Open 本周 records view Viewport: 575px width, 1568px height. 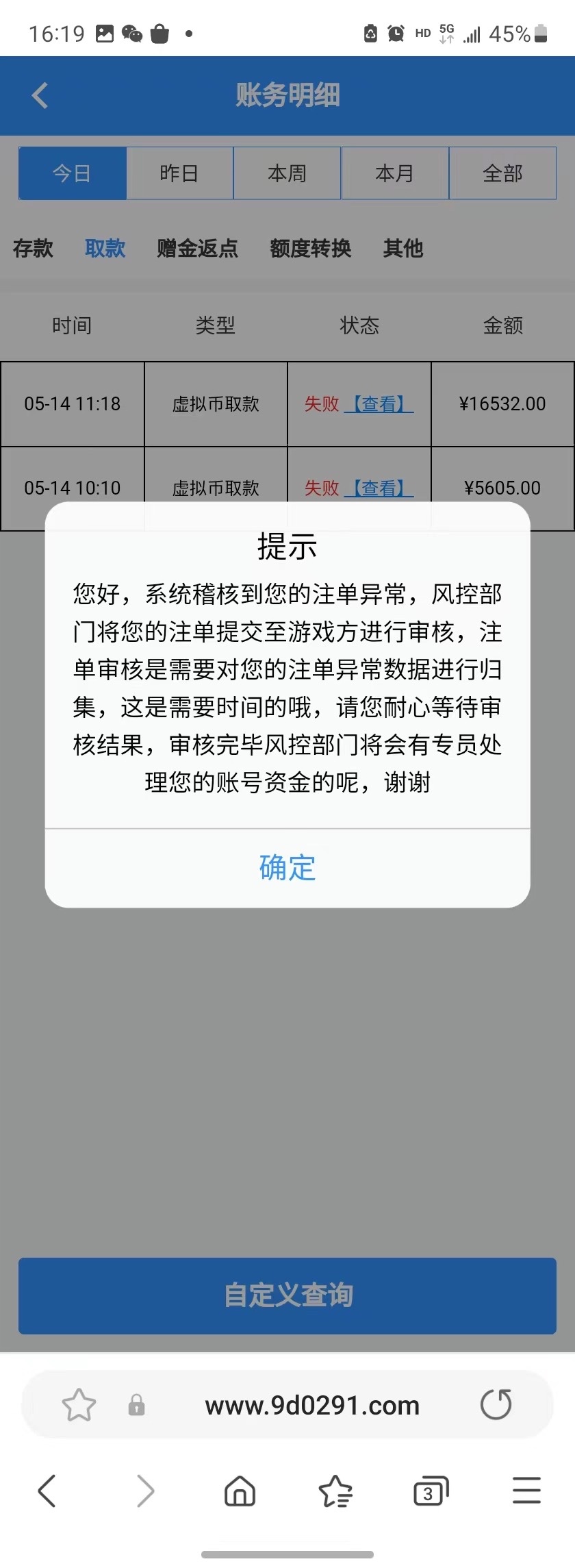[x=287, y=173]
